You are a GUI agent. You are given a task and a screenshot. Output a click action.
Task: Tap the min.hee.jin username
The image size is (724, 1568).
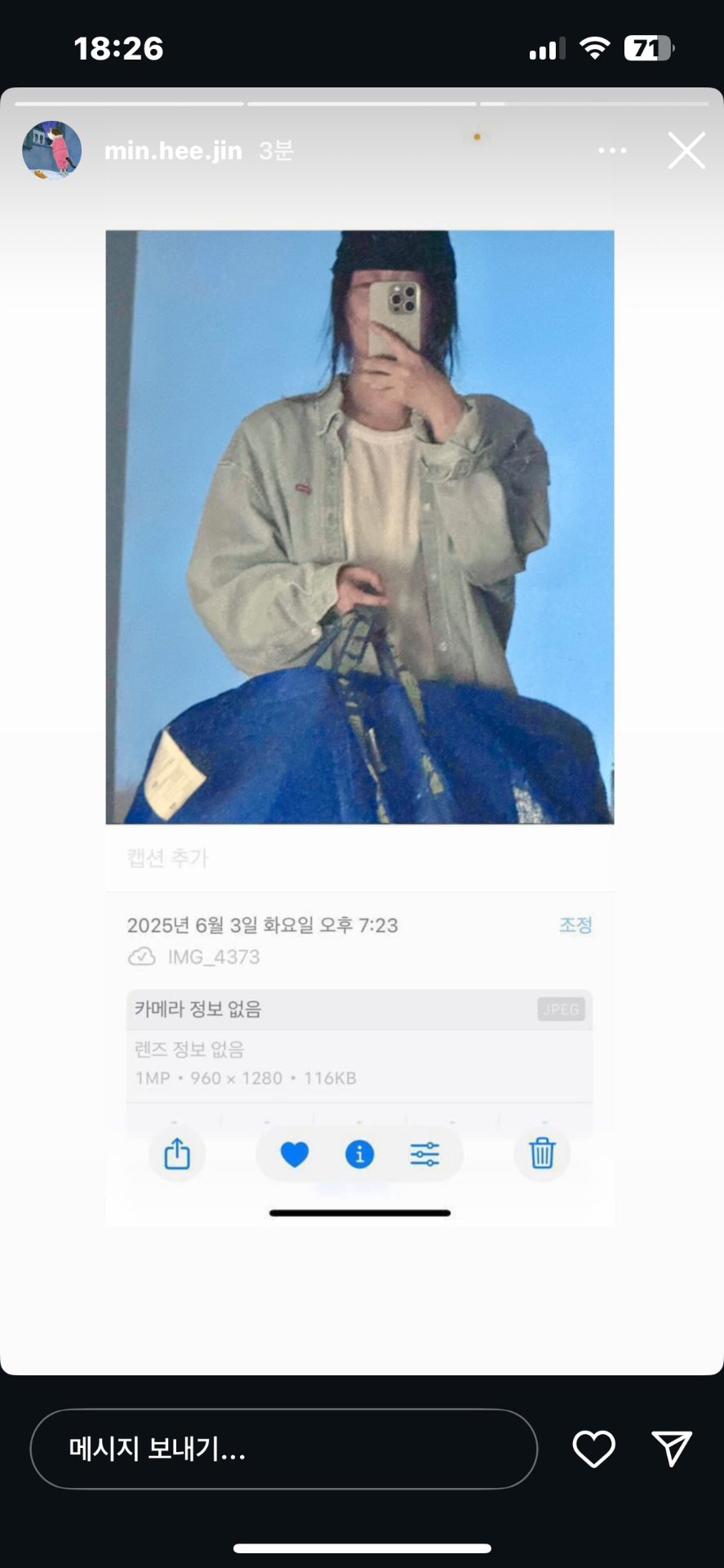(x=173, y=151)
